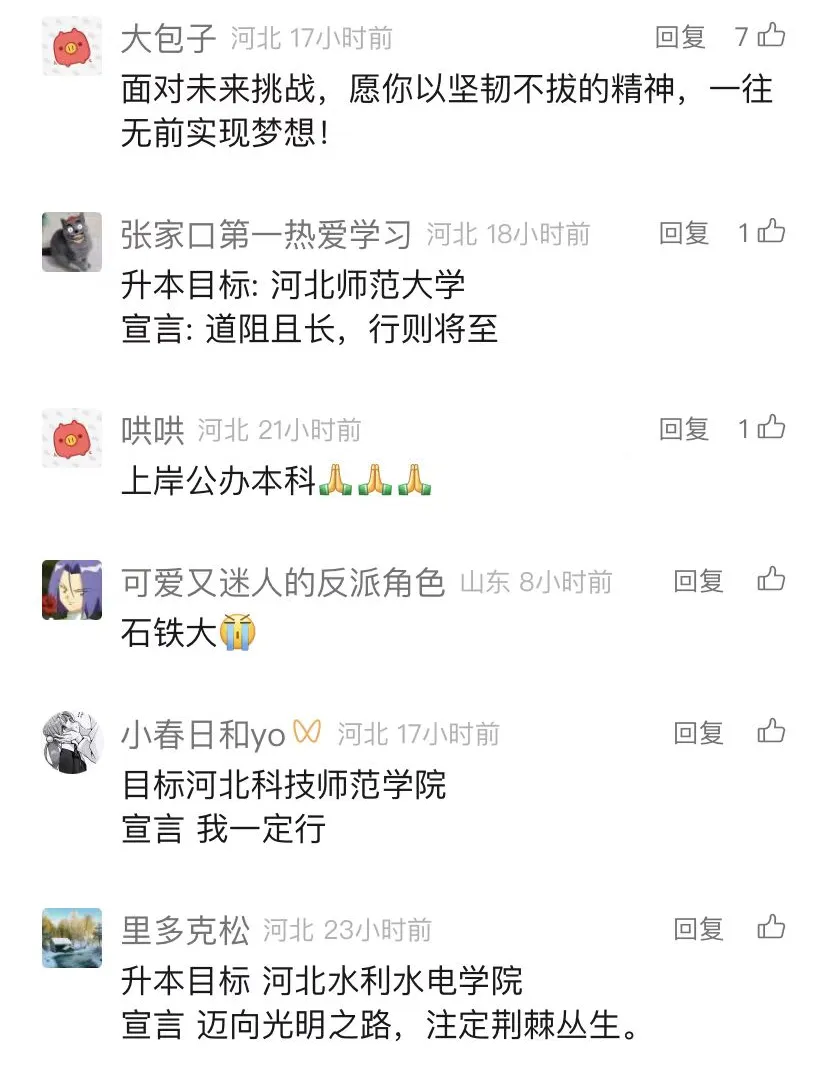View 张家口第一热爱学习's avatar profile

click(72, 241)
